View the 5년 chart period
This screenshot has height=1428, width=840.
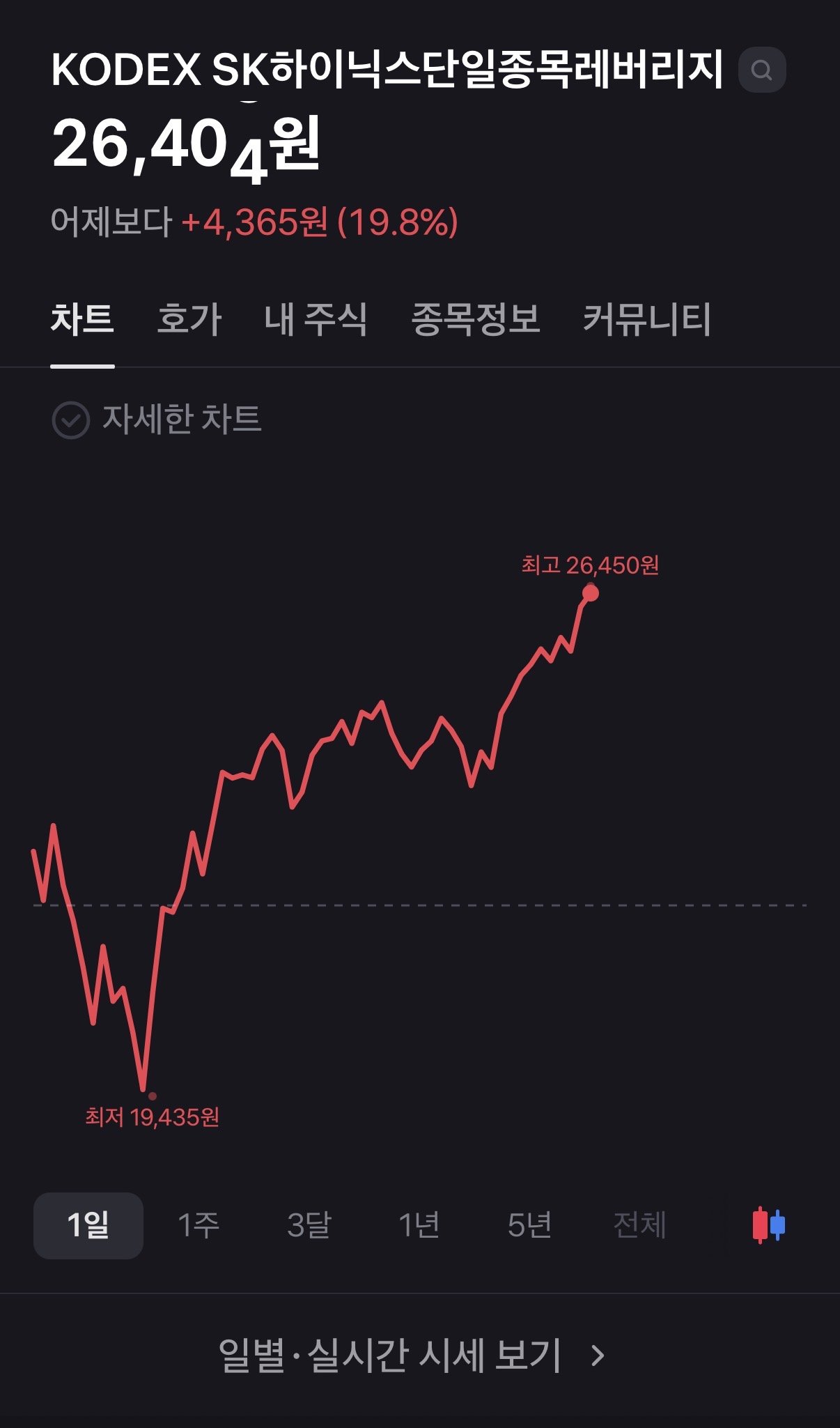coord(529,1225)
